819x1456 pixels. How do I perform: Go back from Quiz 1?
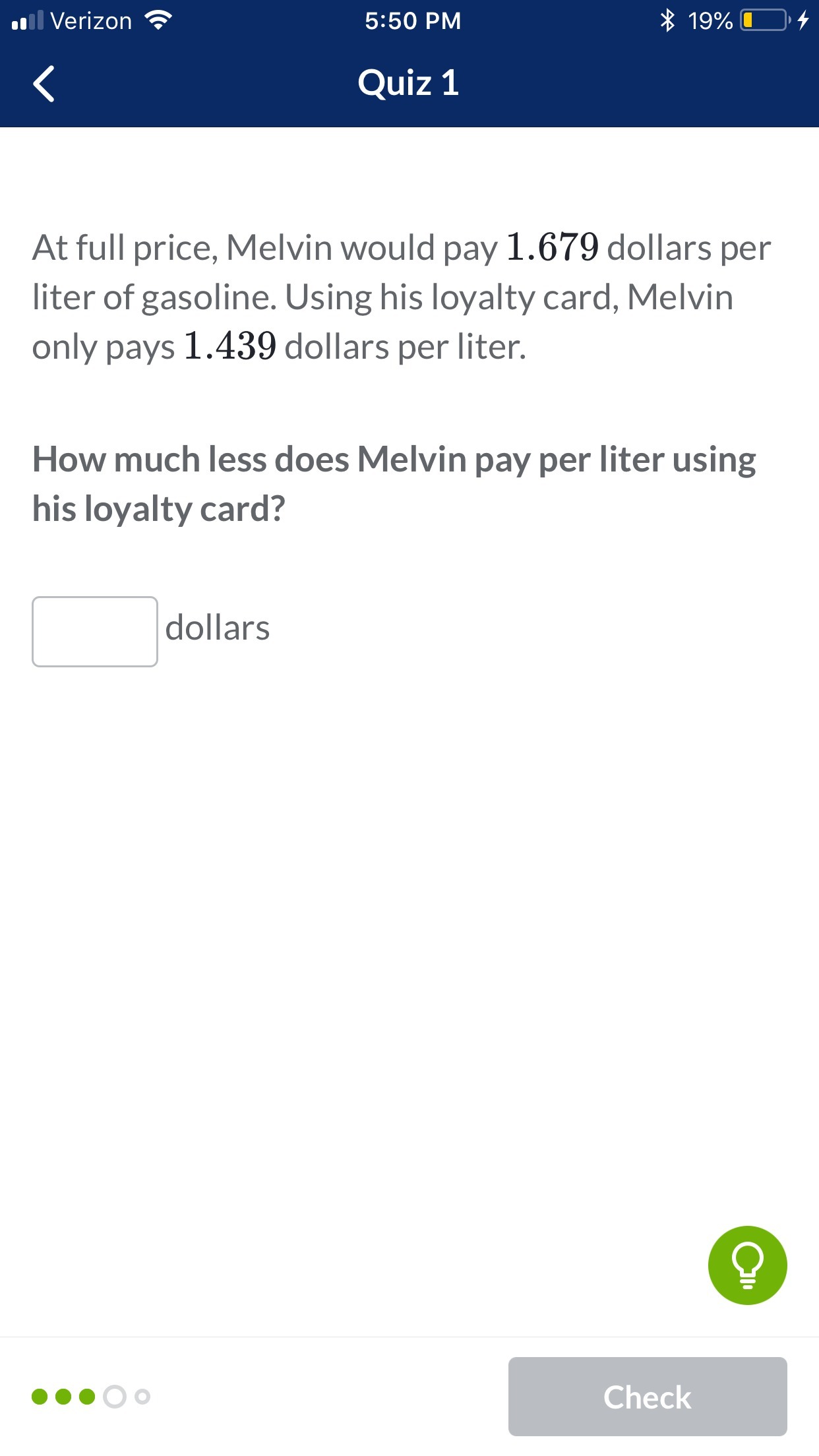[44, 84]
